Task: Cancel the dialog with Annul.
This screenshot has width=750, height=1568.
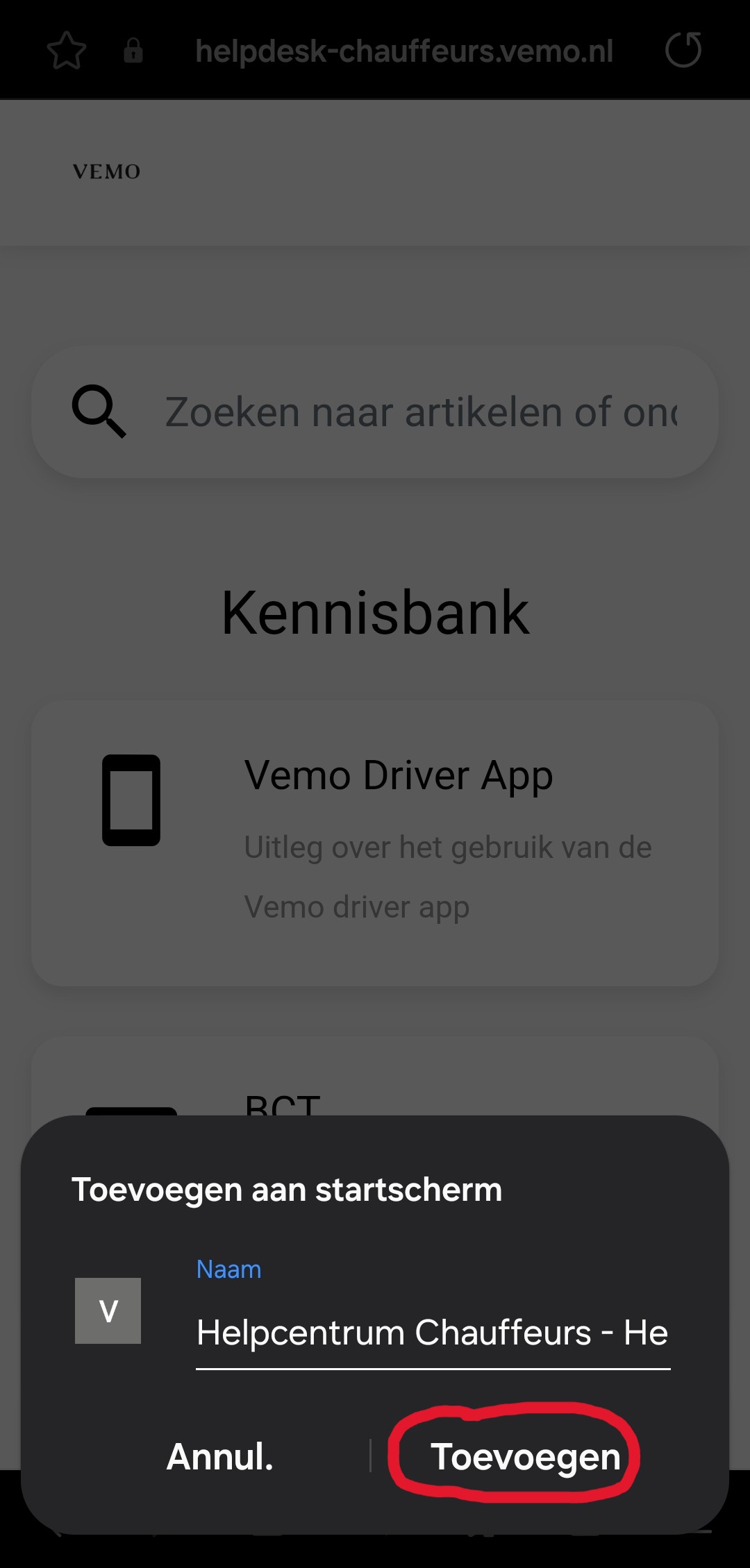Action: click(220, 1456)
